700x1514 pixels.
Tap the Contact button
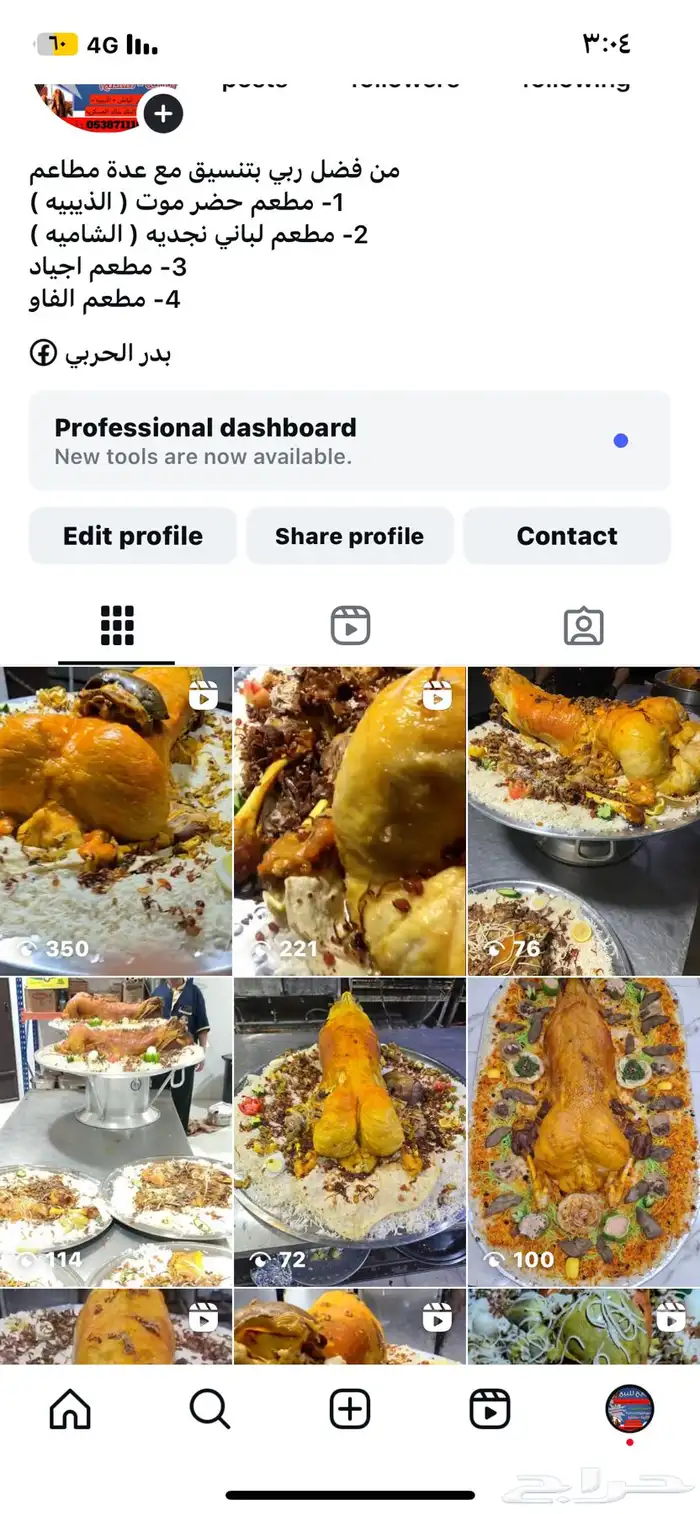coord(567,536)
